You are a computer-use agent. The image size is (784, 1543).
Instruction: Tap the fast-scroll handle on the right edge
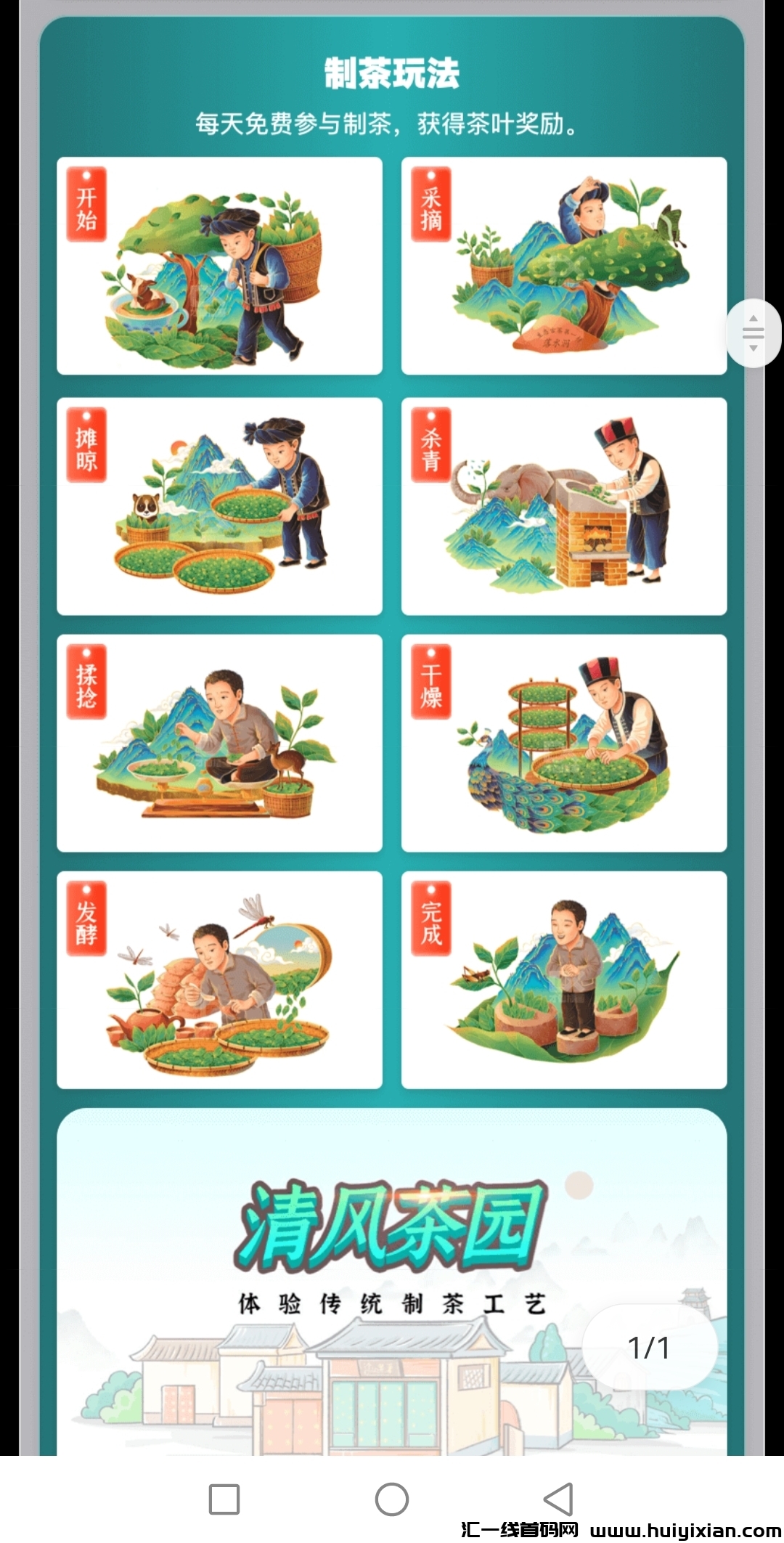pos(754,333)
